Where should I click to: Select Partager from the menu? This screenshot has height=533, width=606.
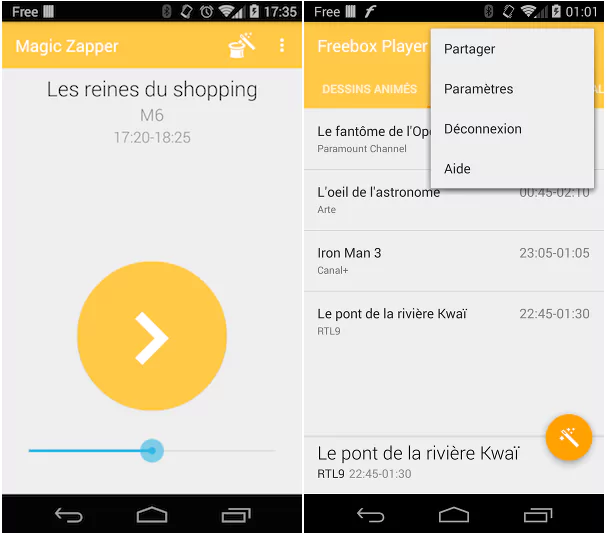(470, 48)
